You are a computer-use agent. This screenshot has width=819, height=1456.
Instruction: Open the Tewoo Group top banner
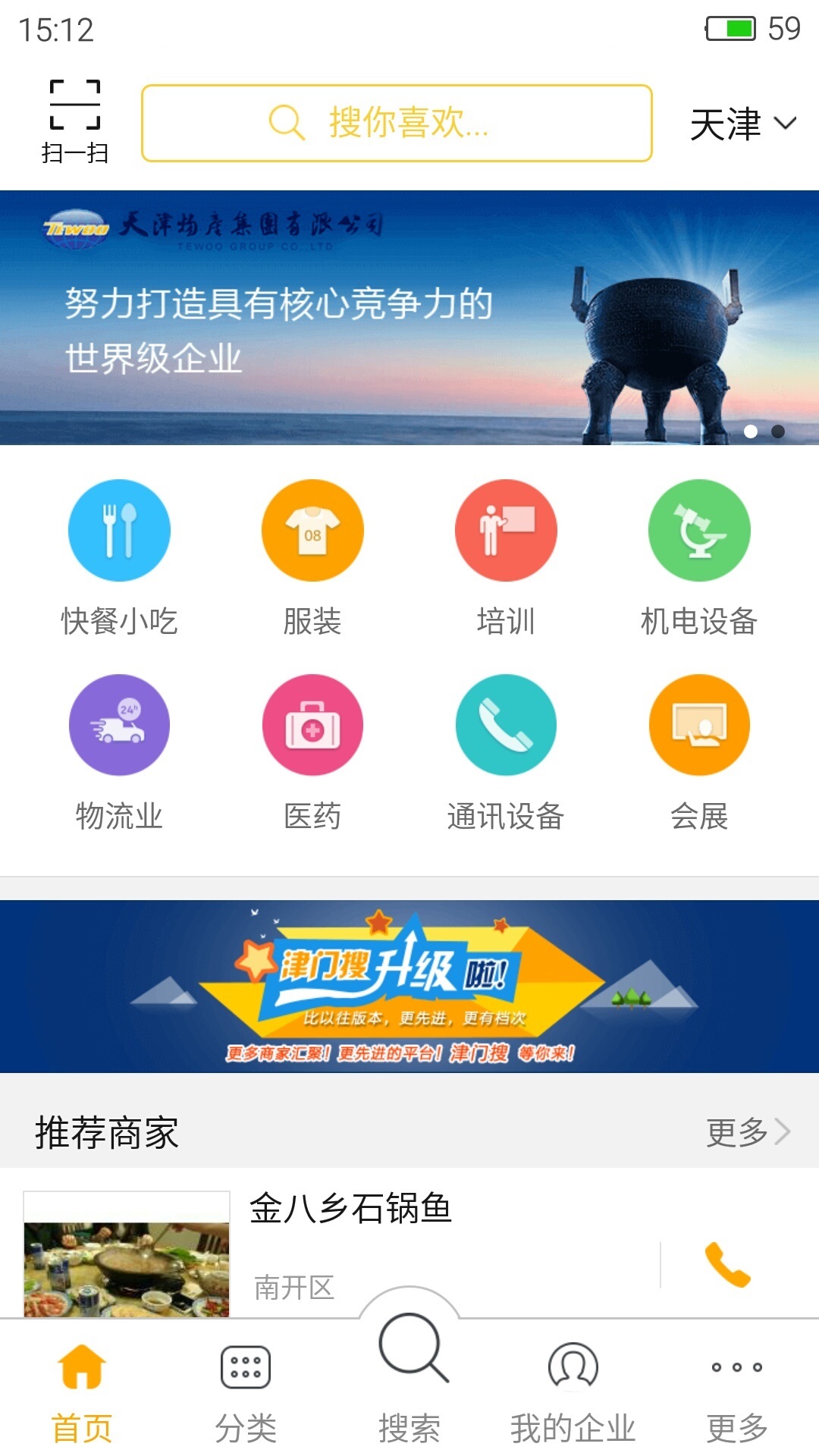click(409, 317)
